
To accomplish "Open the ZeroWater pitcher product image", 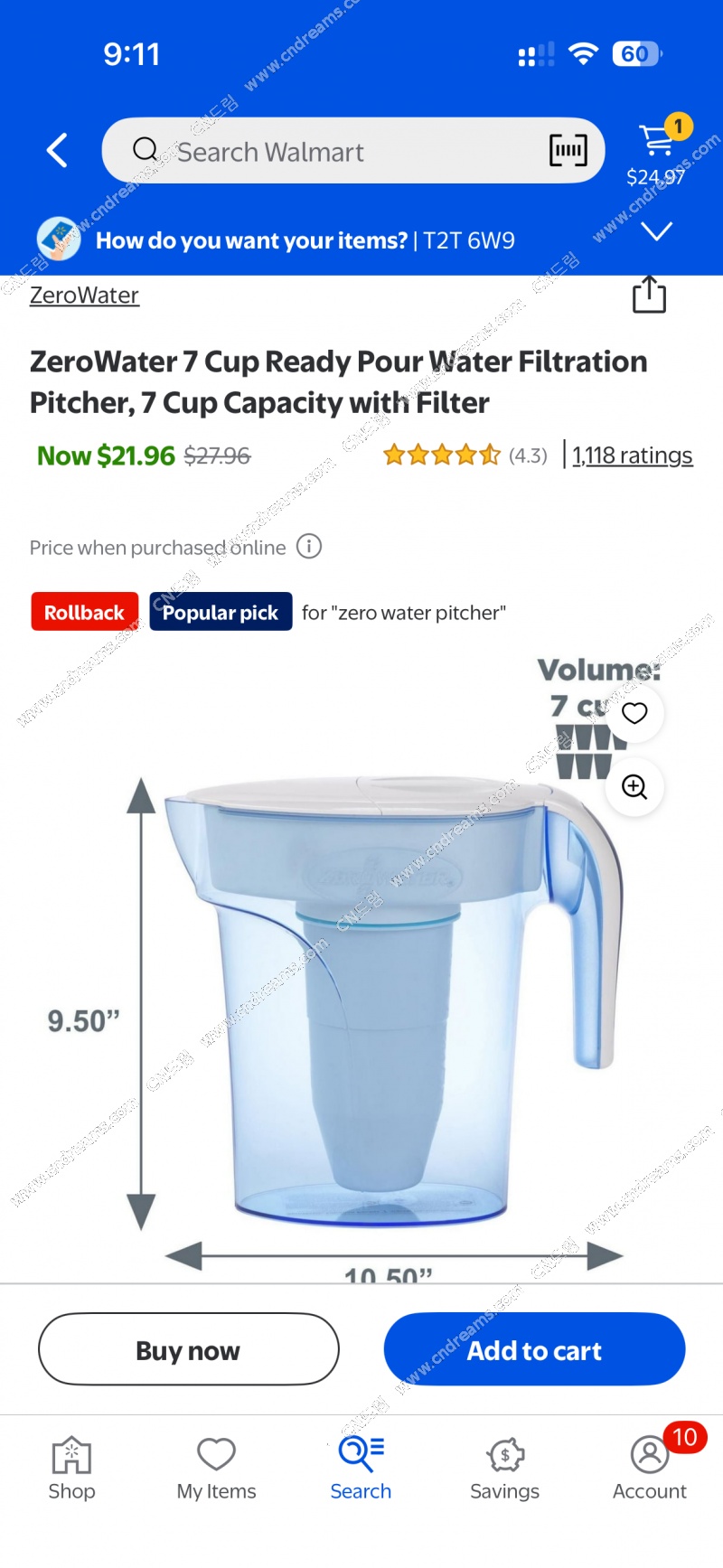I will point(380,994).
